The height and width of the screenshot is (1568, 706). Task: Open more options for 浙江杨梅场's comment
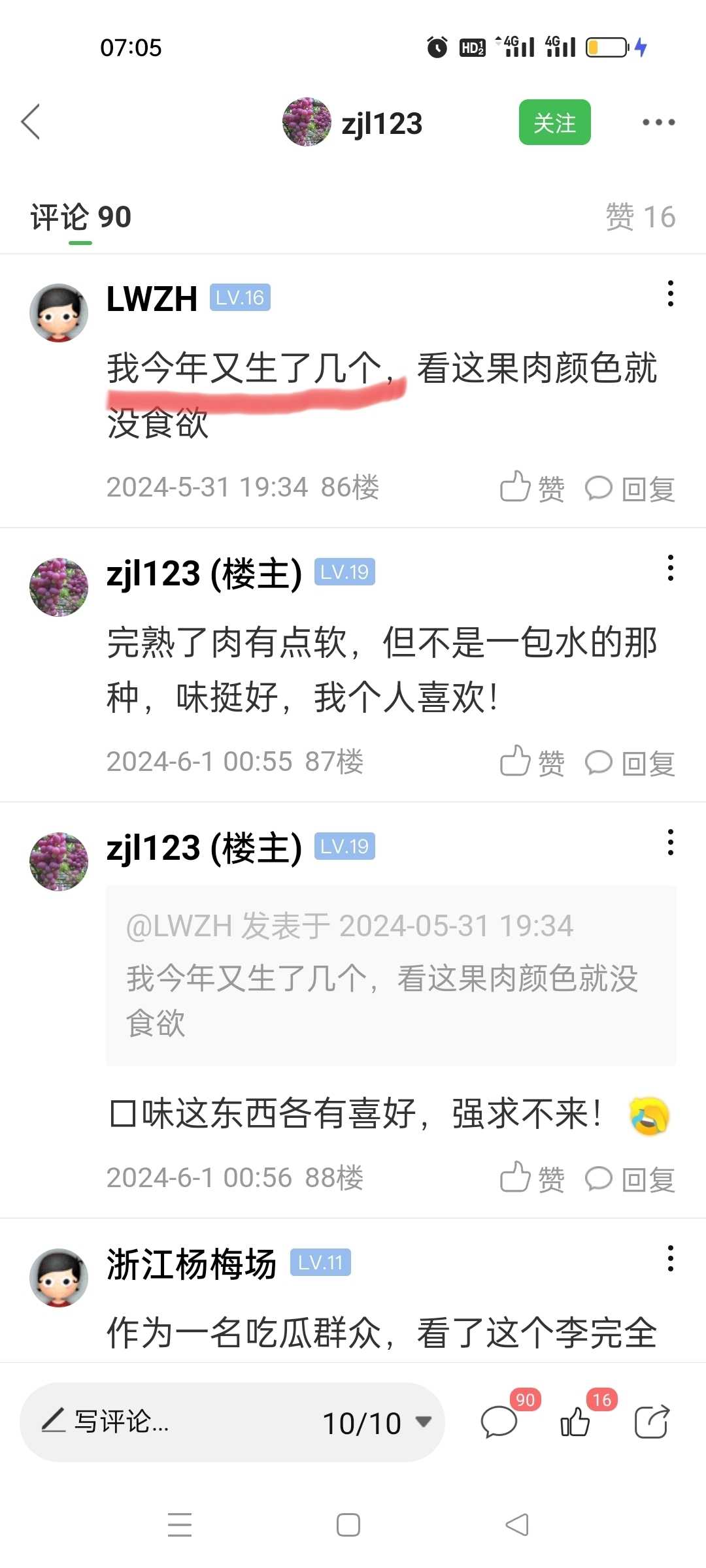click(670, 1258)
